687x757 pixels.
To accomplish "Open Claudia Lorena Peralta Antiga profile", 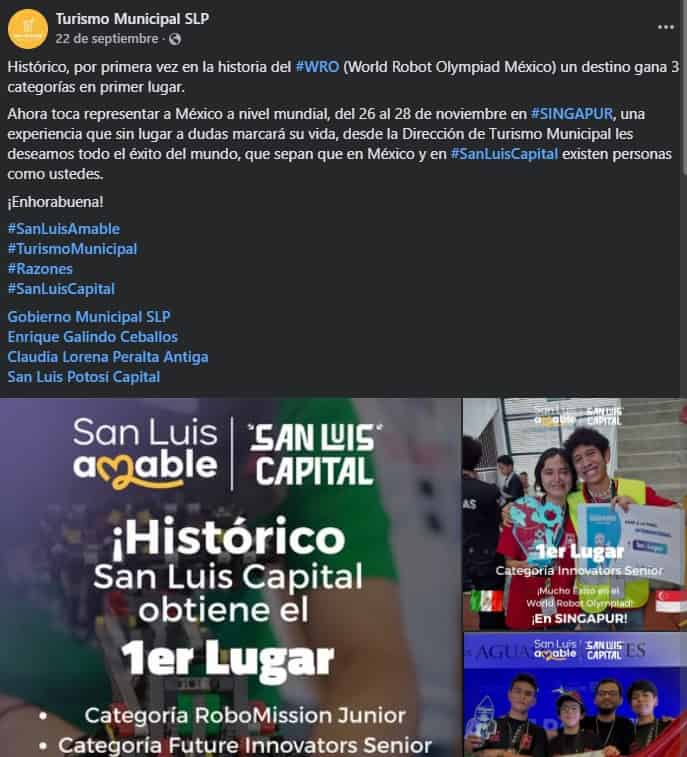I will (x=108, y=357).
